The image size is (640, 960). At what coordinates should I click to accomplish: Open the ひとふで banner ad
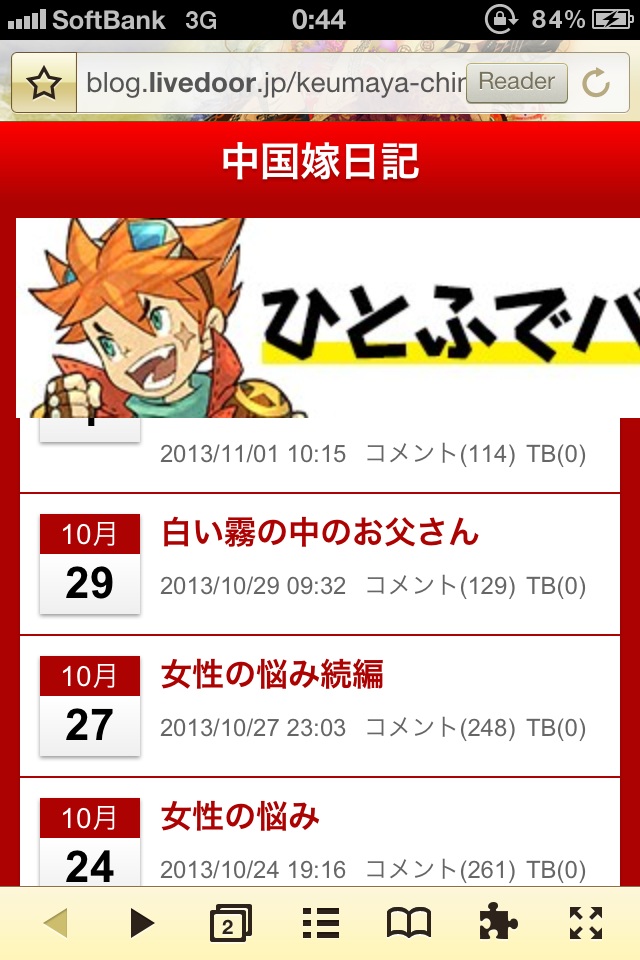pyautogui.click(x=328, y=318)
